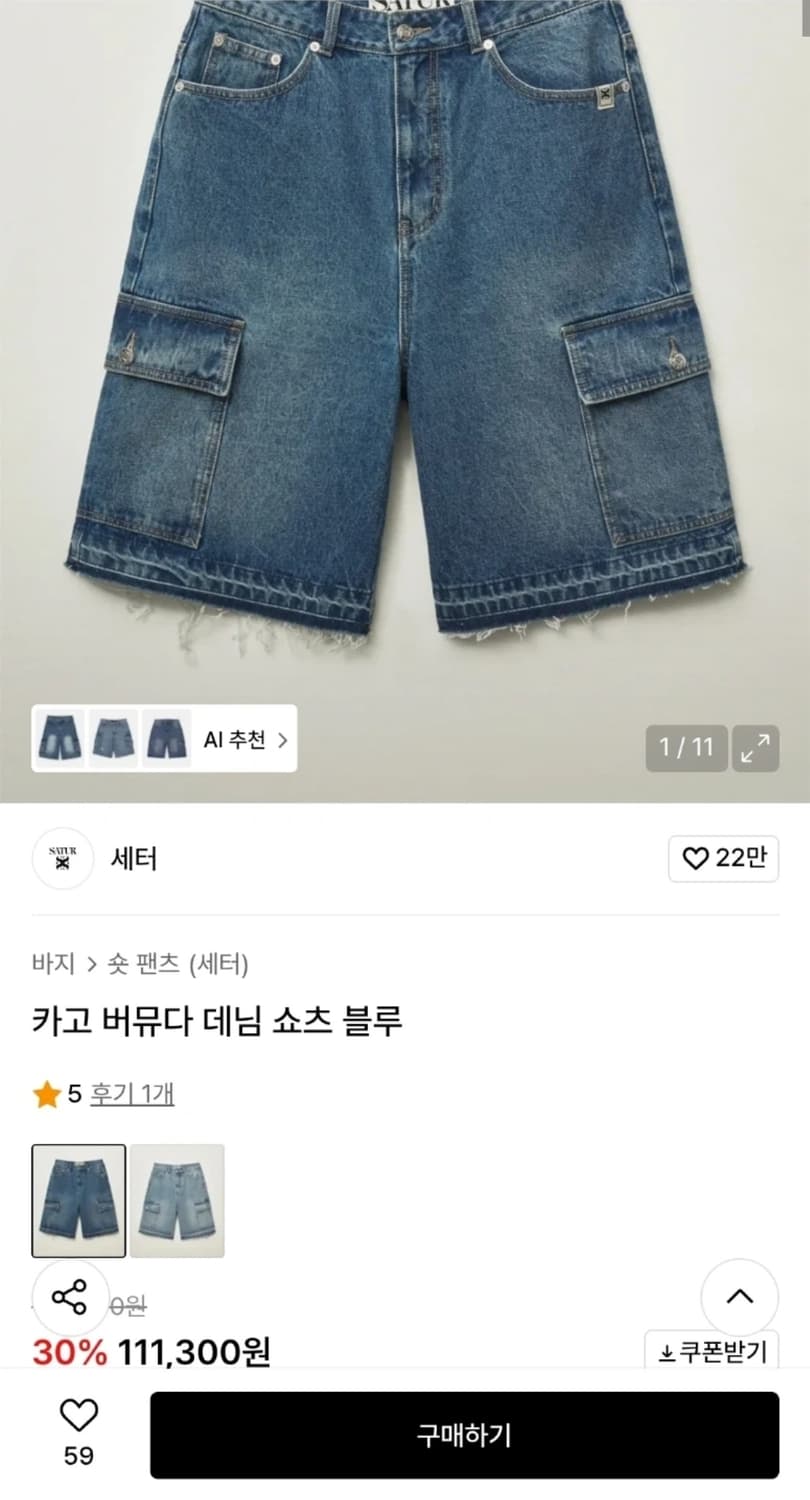This screenshot has height=1500, width=810.
Task: Click the 세터 brand circular logo
Action: click(62, 858)
